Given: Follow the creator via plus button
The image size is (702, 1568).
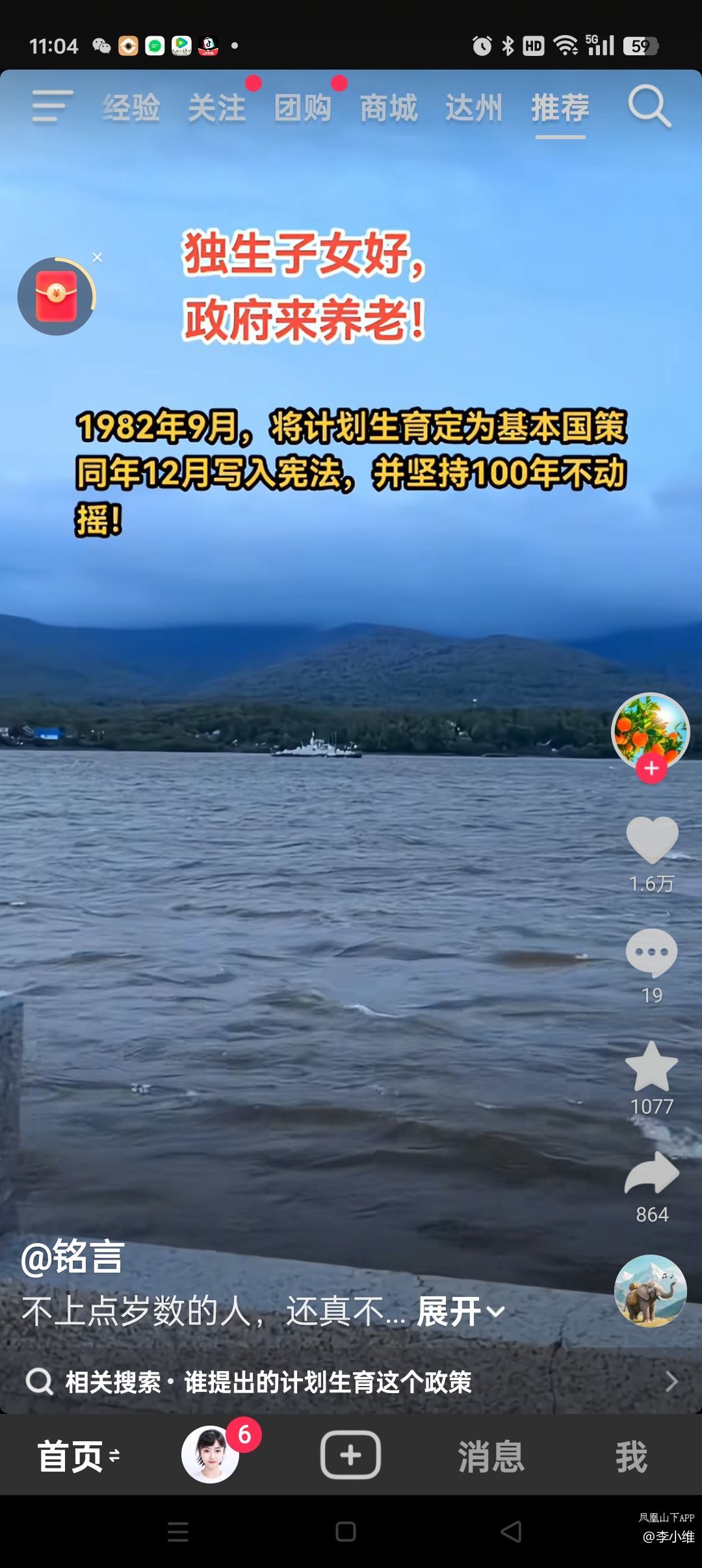Looking at the screenshot, I should pos(651,768).
